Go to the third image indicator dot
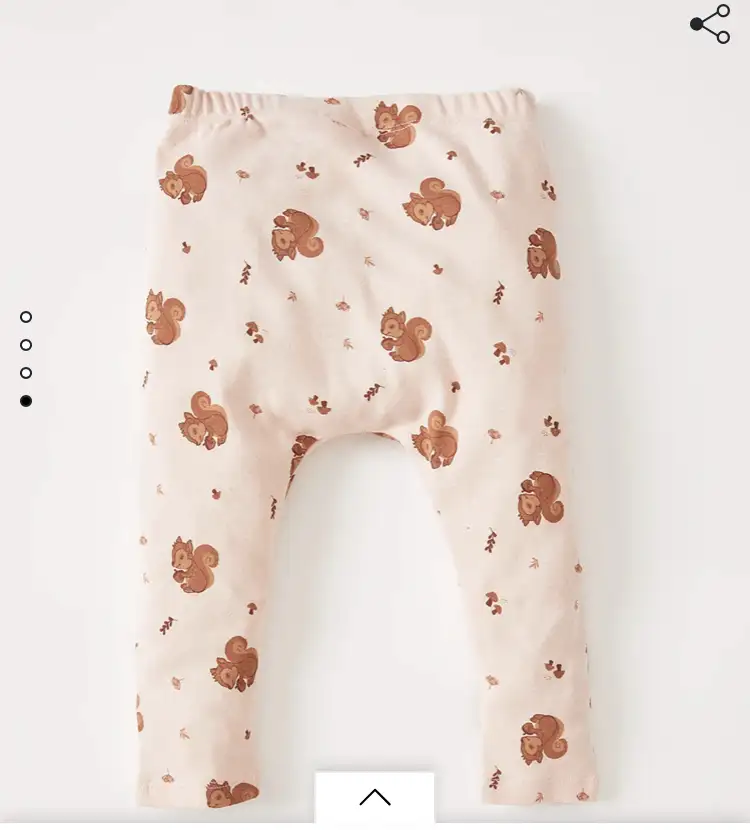 tap(26, 373)
